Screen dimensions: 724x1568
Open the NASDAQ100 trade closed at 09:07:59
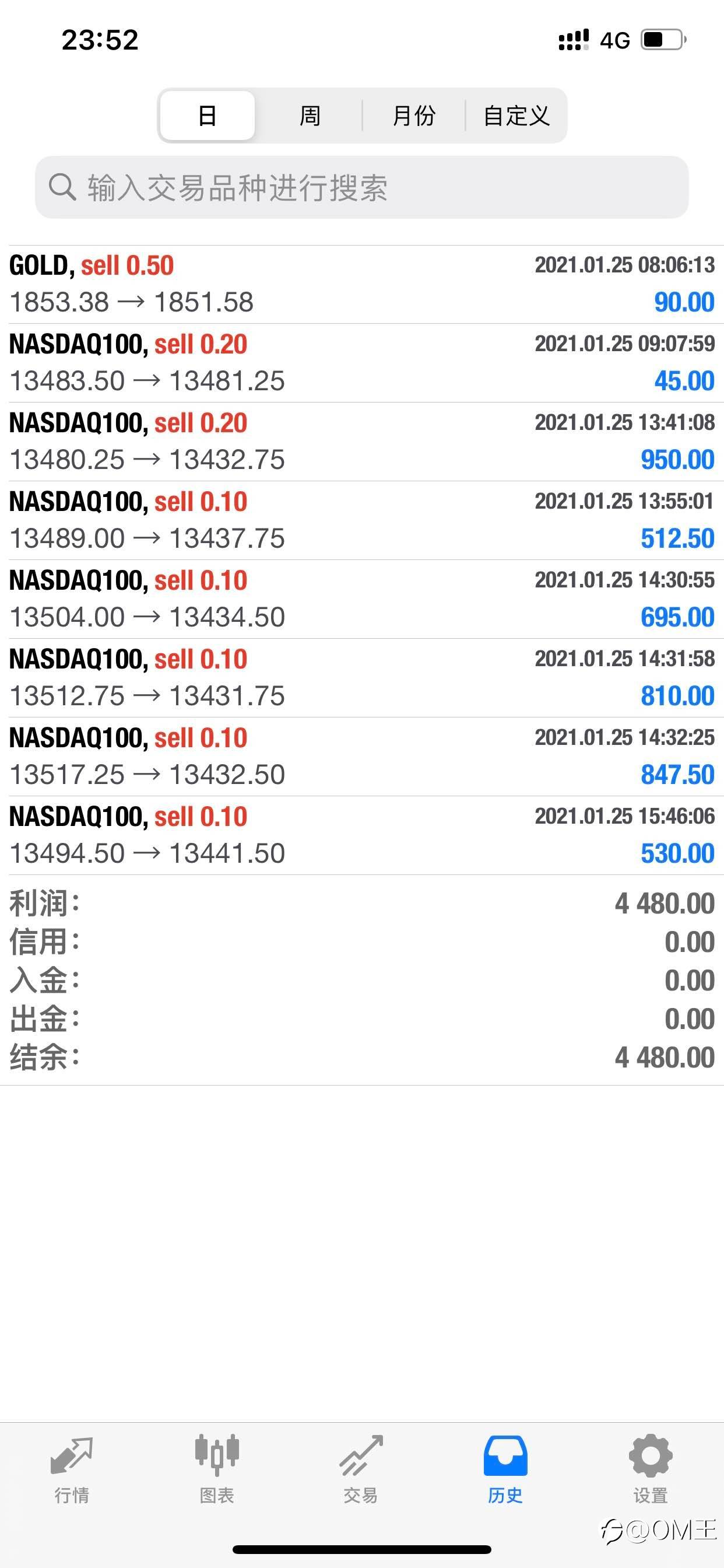(361, 363)
